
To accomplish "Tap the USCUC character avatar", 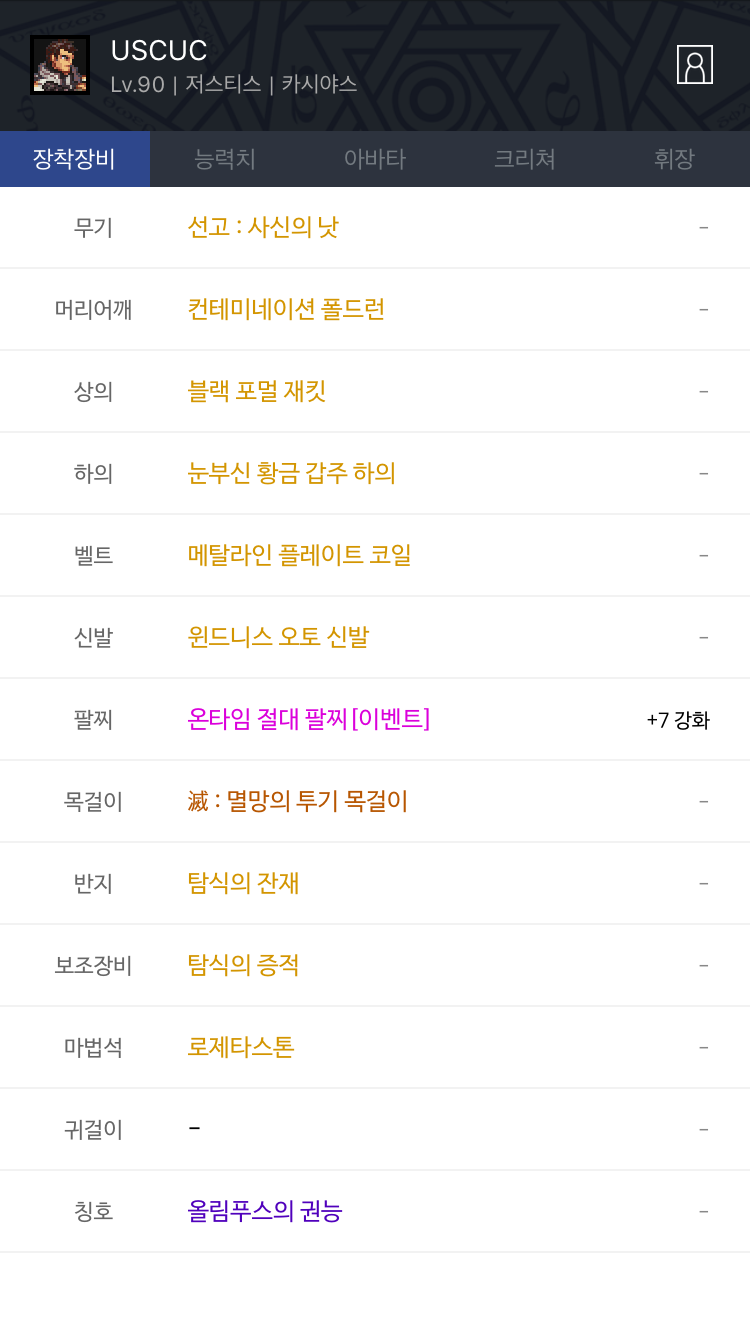I will coord(60,65).
